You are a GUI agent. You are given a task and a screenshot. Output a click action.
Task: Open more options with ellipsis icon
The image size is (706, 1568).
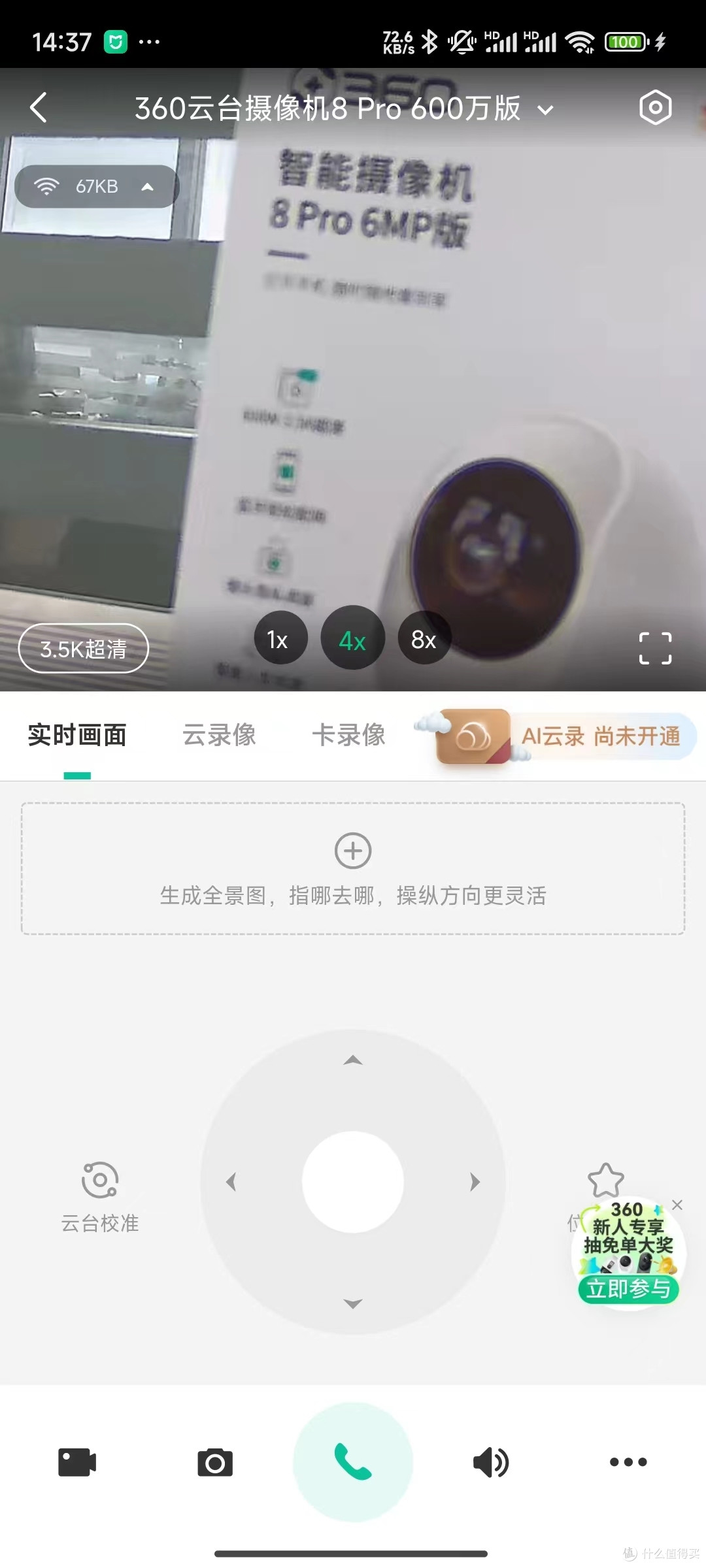coord(628,1462)
